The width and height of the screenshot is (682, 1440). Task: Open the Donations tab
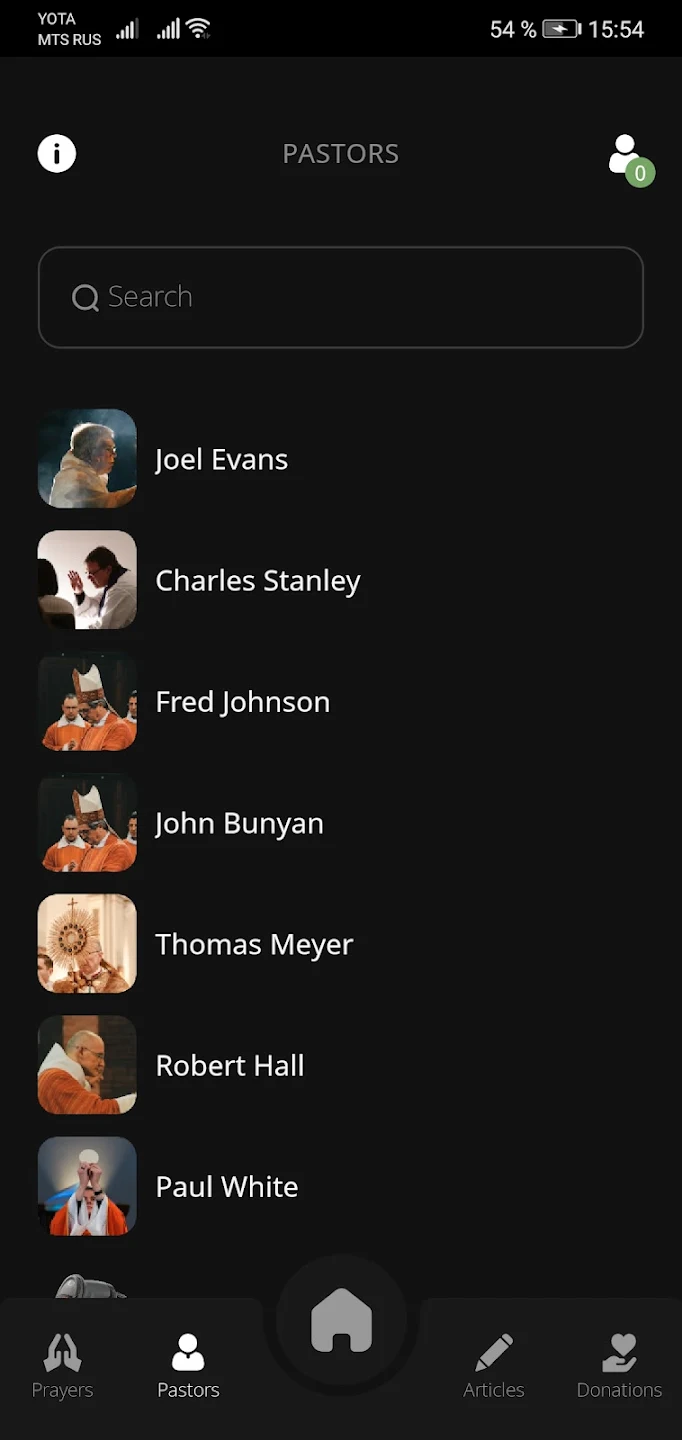619,1366
